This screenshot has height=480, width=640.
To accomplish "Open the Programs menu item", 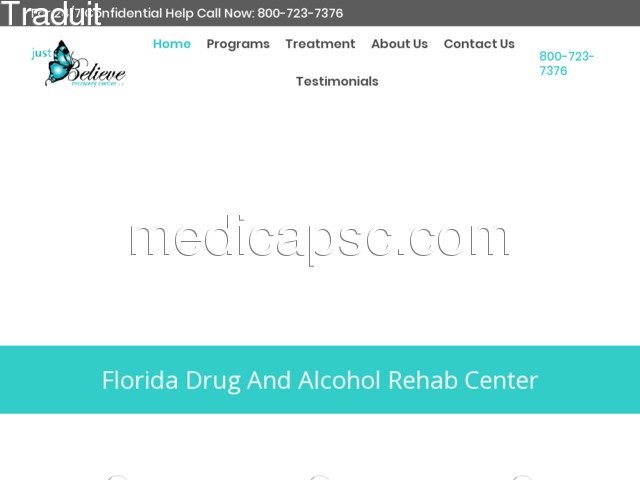I will [x=238, y=44].
